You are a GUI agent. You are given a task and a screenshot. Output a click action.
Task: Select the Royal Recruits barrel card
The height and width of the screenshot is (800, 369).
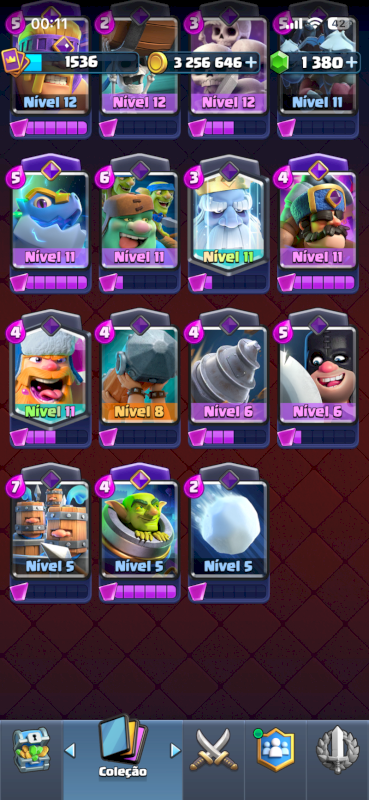click(51, 533)
